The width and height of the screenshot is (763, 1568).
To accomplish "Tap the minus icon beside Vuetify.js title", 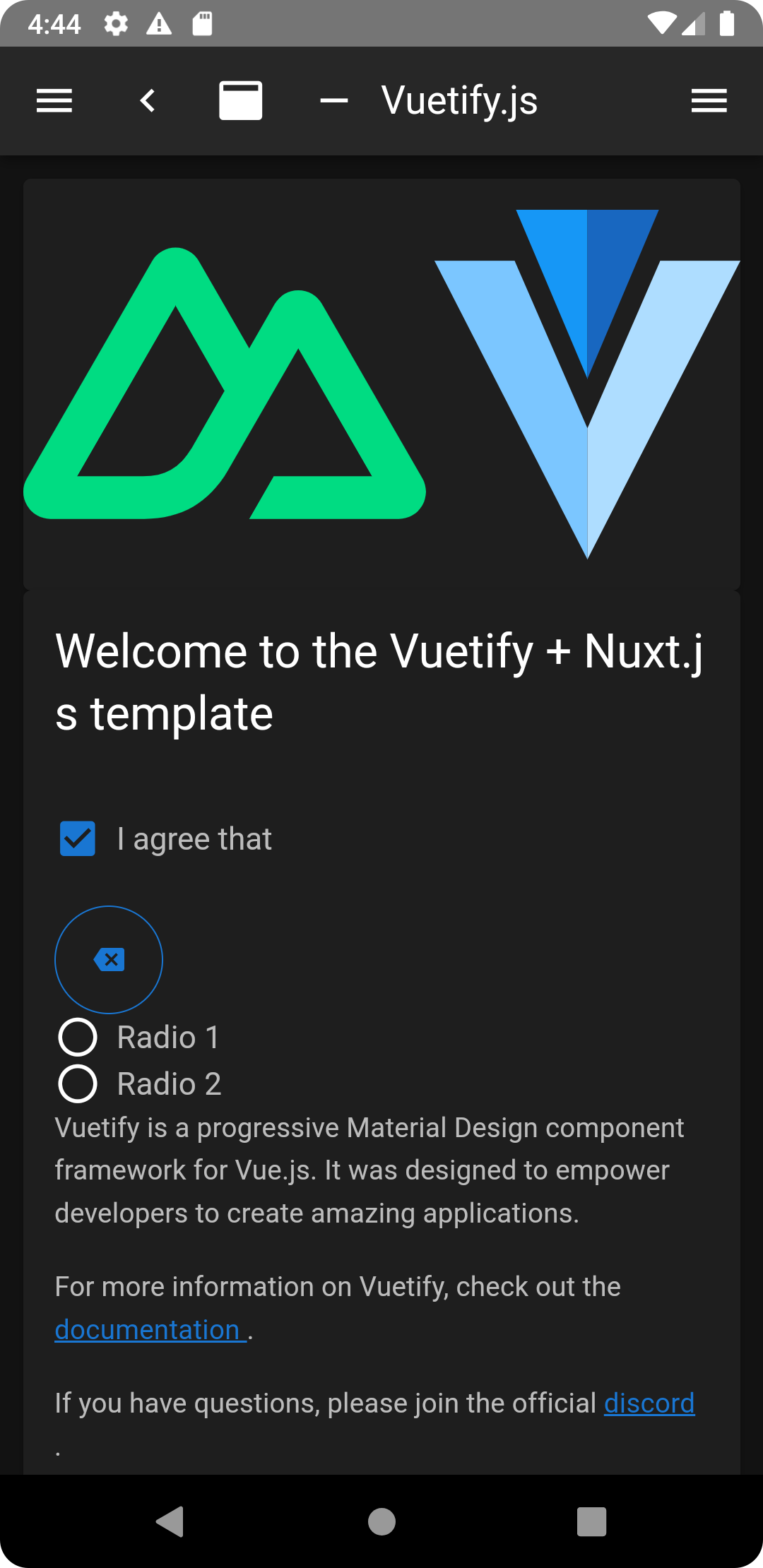I will [333, 101].
